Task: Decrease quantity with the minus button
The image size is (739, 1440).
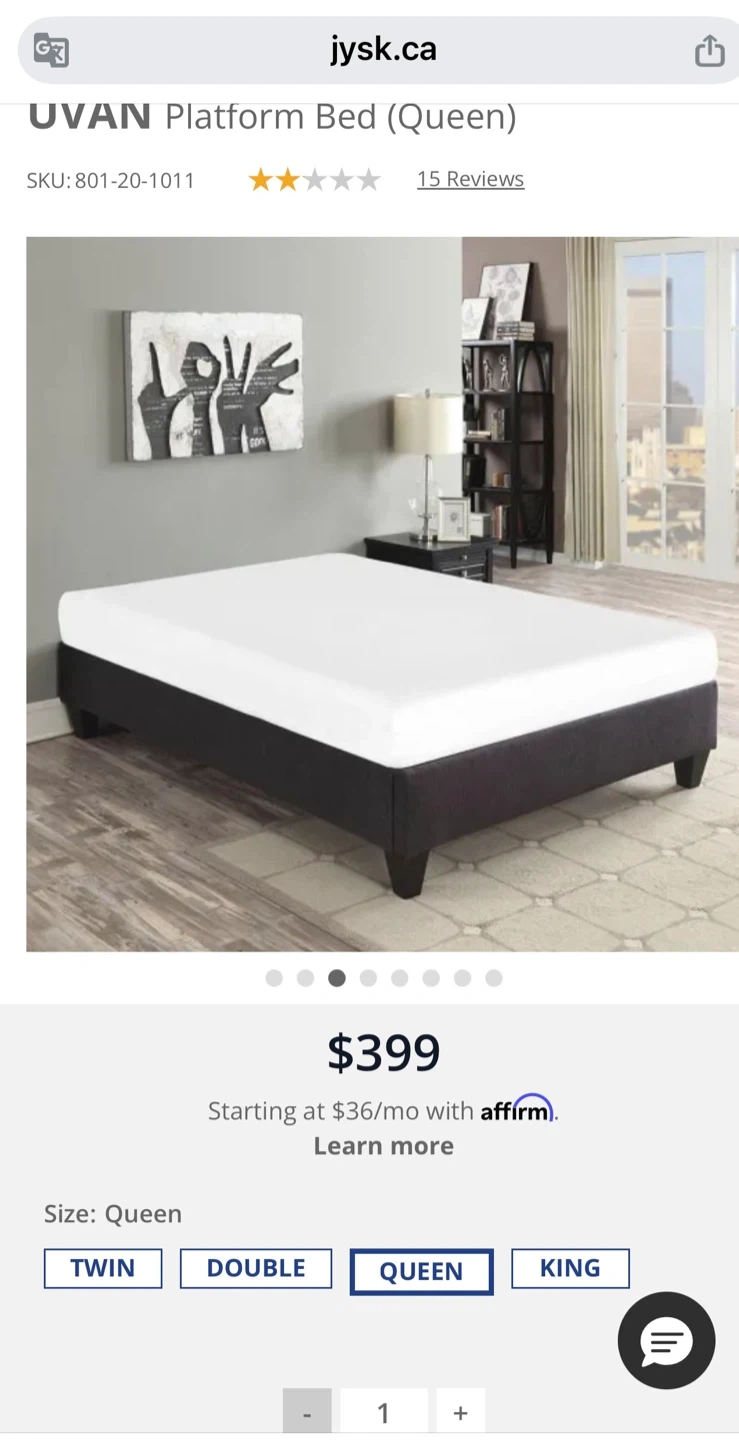Action: (x=307, y=1412)
